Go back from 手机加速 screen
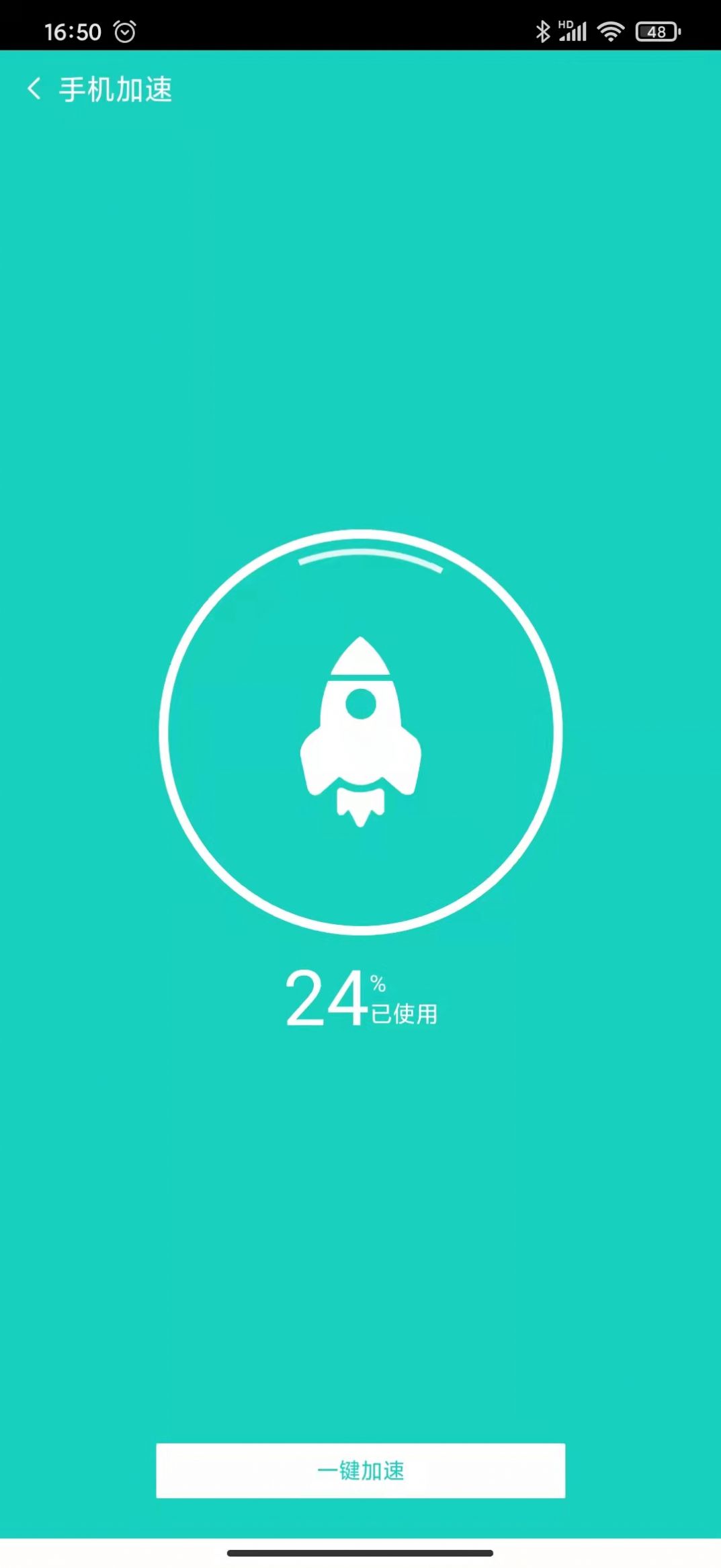Screen dimensions: 721x1568 click(x=34, y=89)
